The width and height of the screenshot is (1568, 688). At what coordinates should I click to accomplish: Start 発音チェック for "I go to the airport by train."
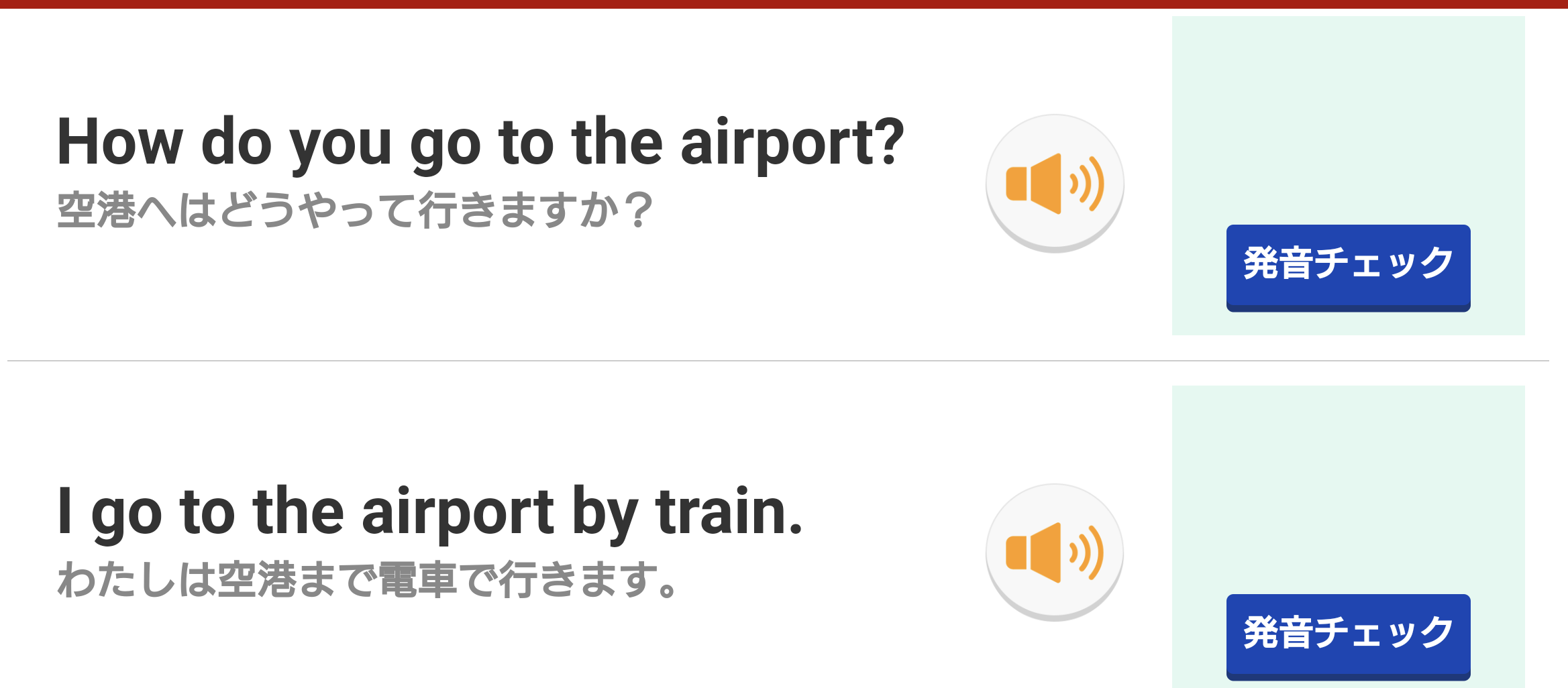[x=1348, y=635]
